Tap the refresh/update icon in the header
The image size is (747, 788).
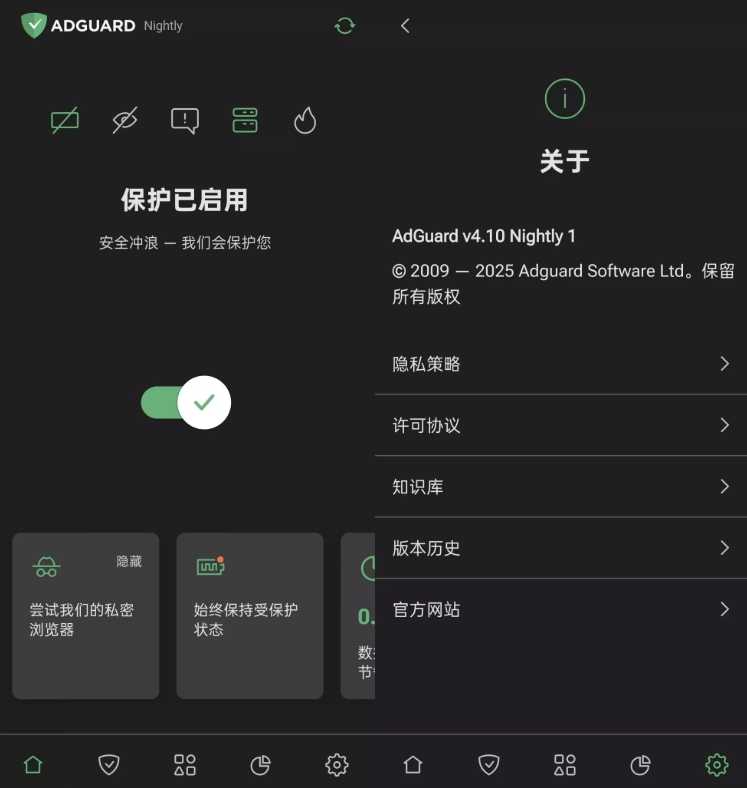pyautogui.click(x=345, y=27)
